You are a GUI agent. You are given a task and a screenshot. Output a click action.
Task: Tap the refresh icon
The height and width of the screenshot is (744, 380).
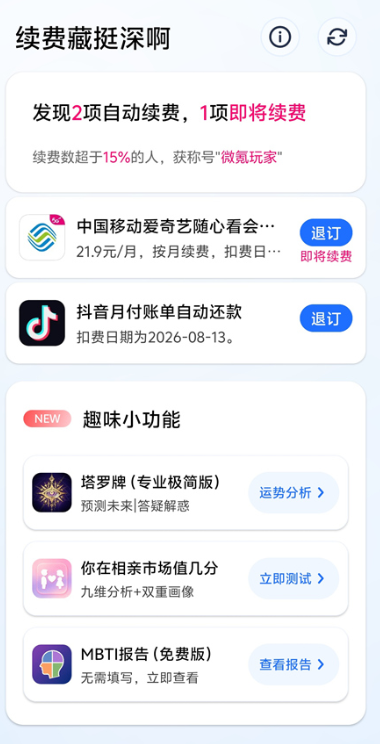pyautogui.click(x=337, y=37)
